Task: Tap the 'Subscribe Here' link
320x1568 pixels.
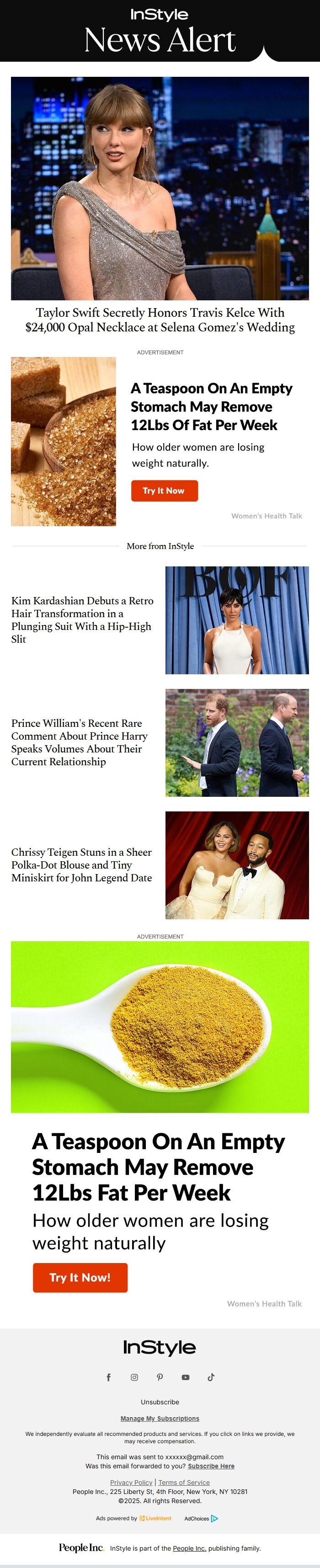Action: click(x=211, y=1467)
